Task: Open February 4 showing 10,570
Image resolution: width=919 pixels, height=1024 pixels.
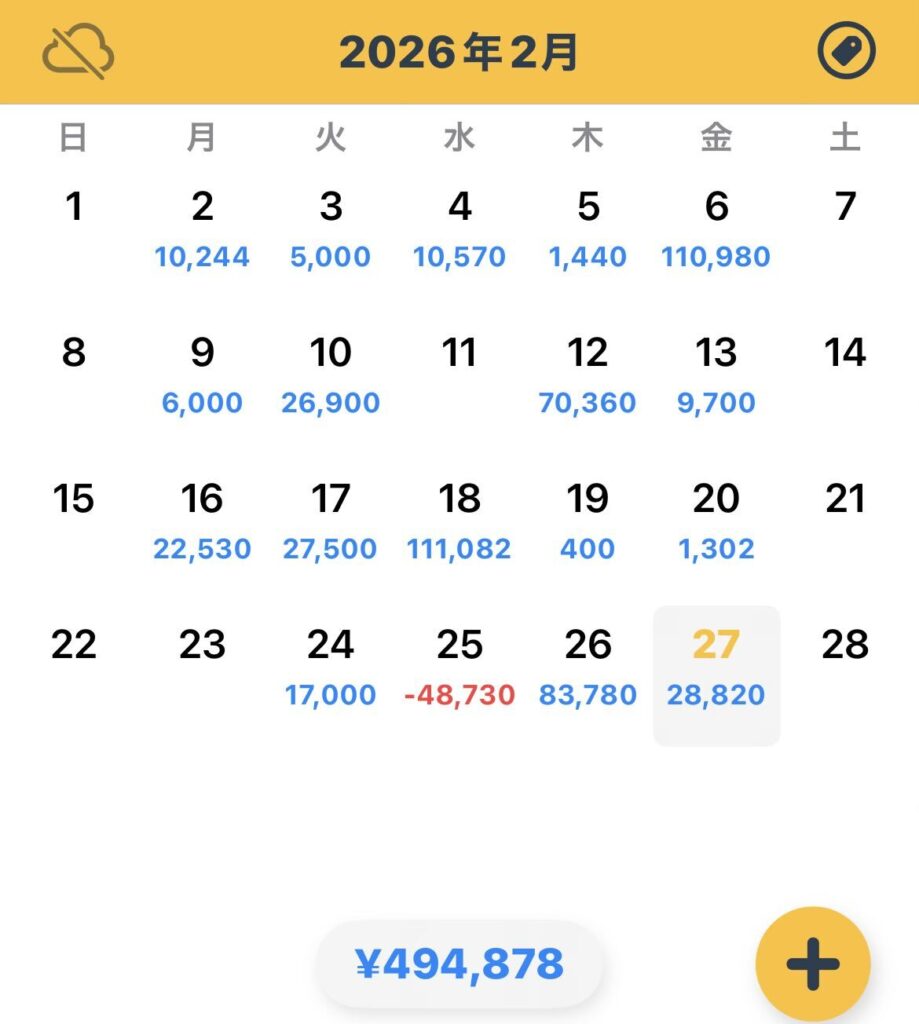Action: [x=459, y=230]
